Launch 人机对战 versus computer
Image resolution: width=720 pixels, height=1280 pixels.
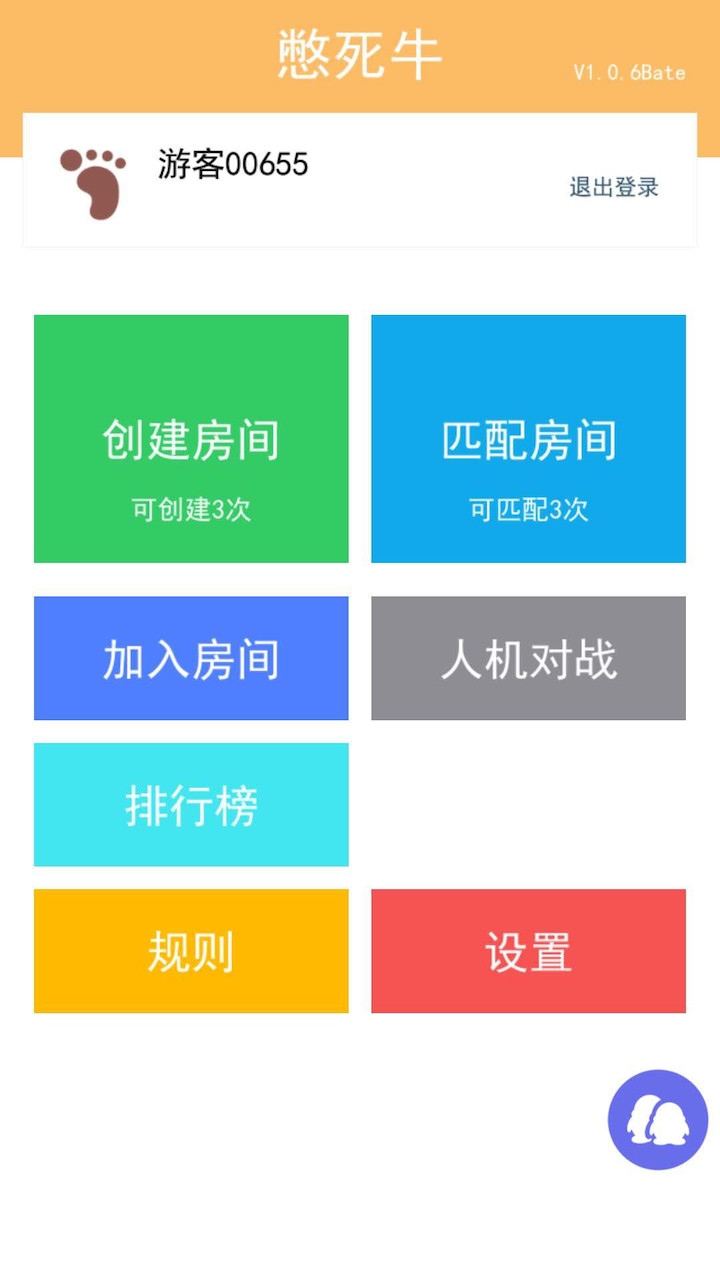(x=528, y=658)
